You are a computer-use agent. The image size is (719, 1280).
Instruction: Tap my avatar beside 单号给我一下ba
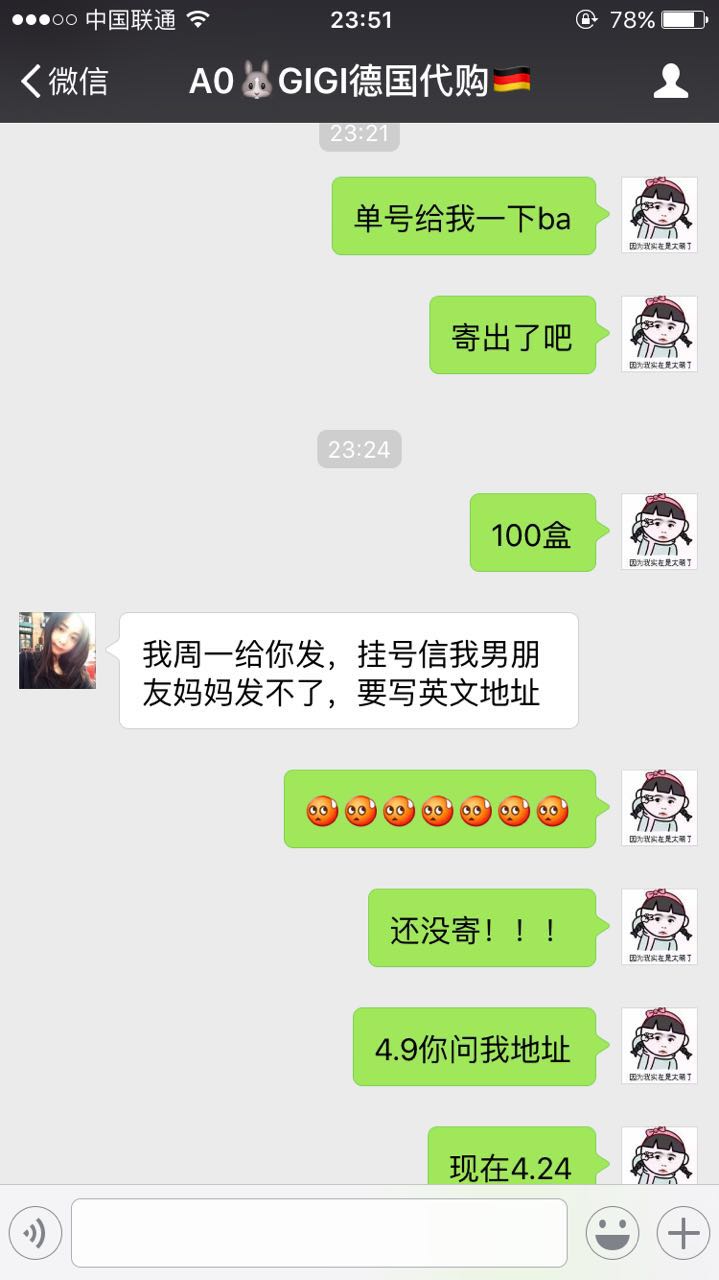pyautogui.click(x=659, y=215)
